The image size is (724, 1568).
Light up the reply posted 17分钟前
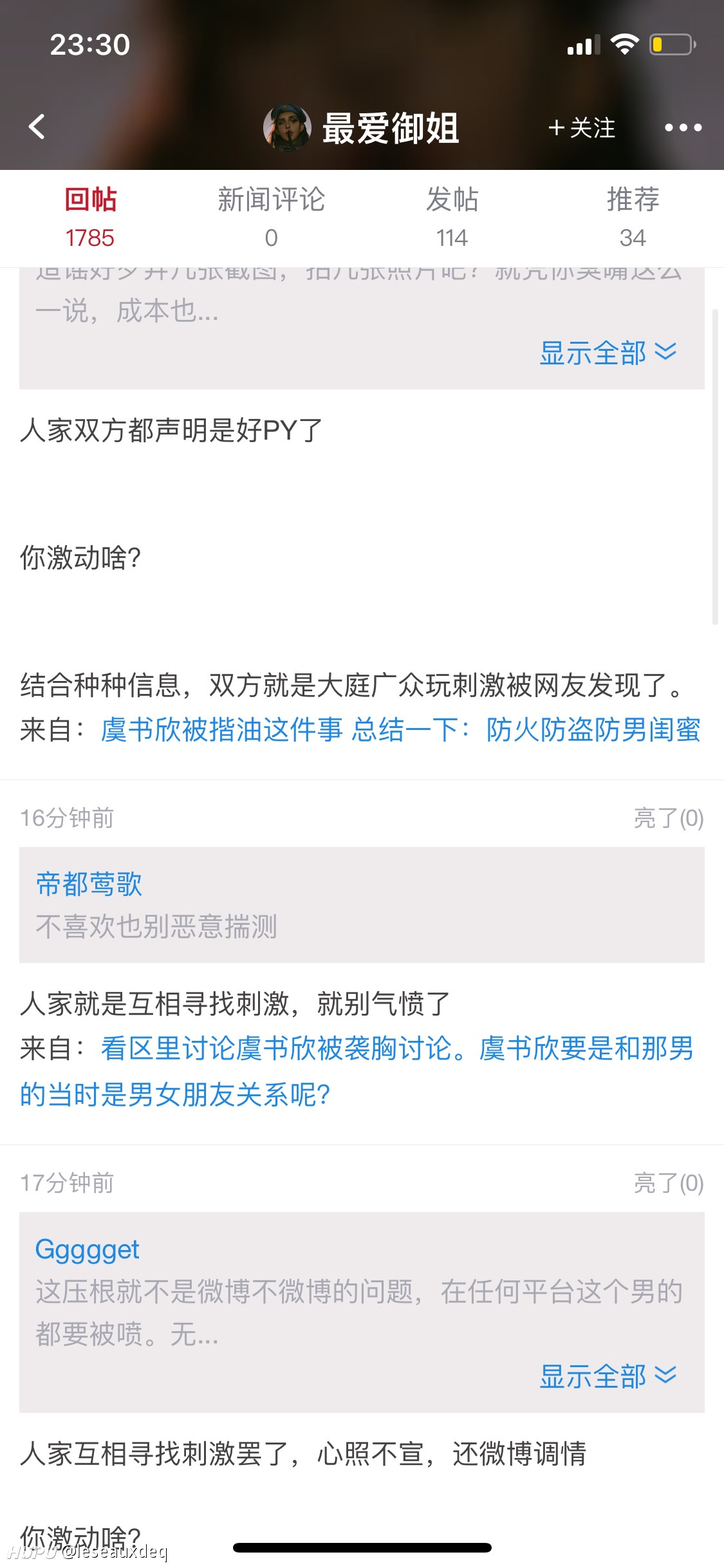click(668, 1183)
